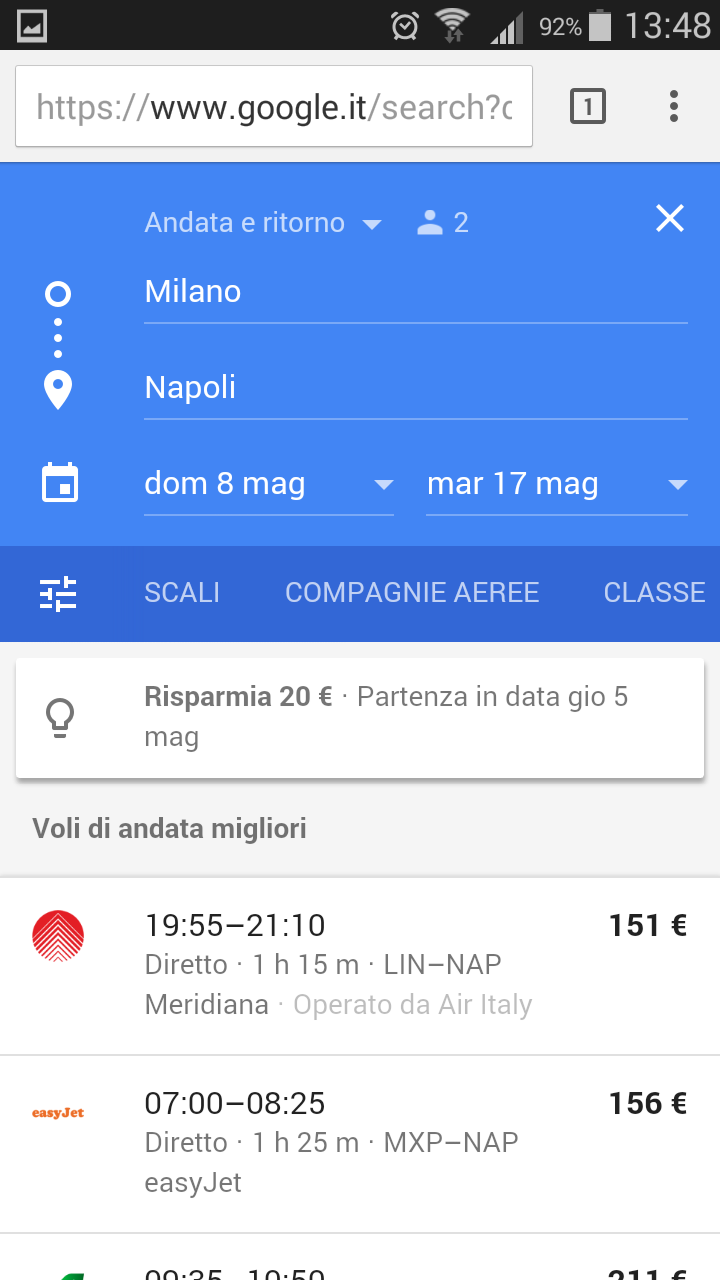Open the filters sliders icon
The image size is (720, 1280).
58,593
